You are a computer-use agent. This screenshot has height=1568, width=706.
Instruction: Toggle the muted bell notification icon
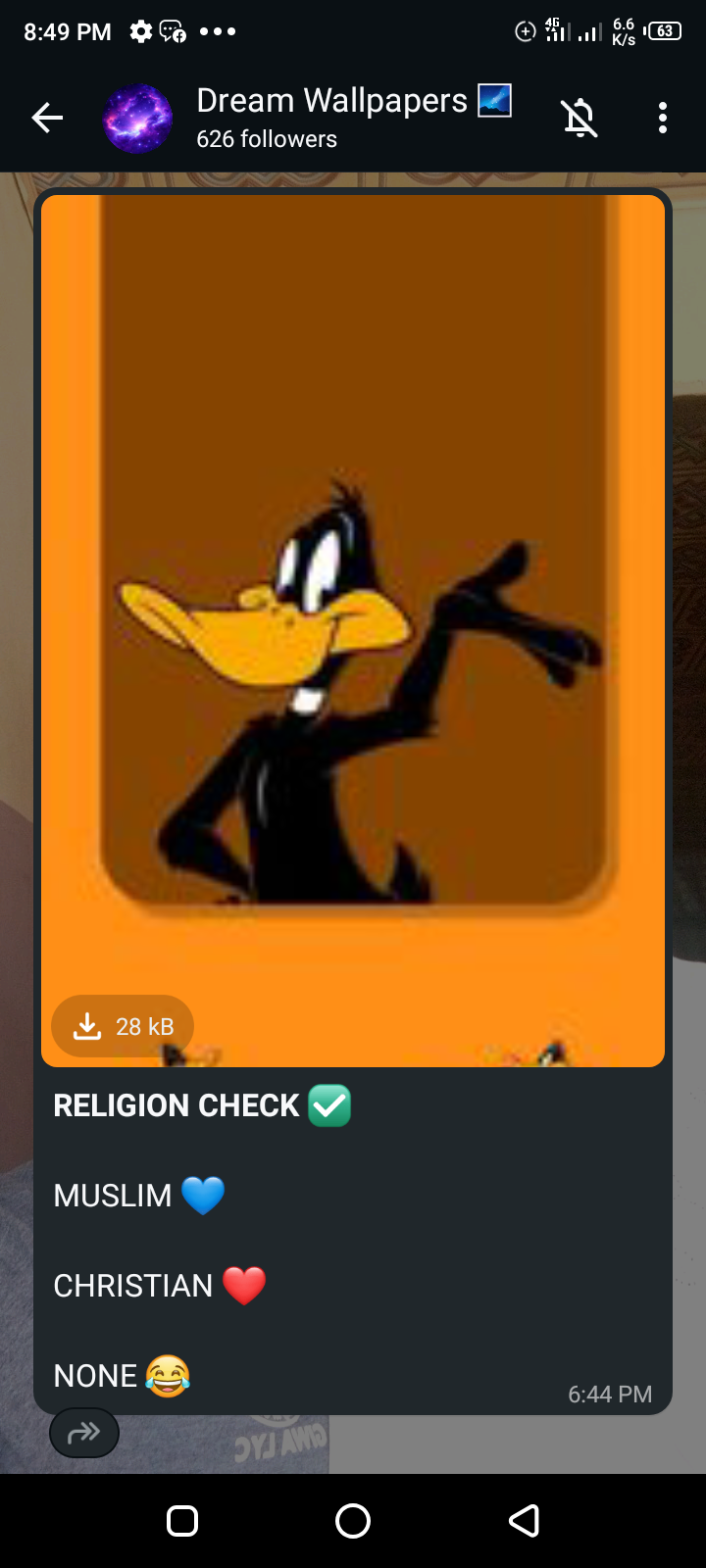(x=580, y=119)
